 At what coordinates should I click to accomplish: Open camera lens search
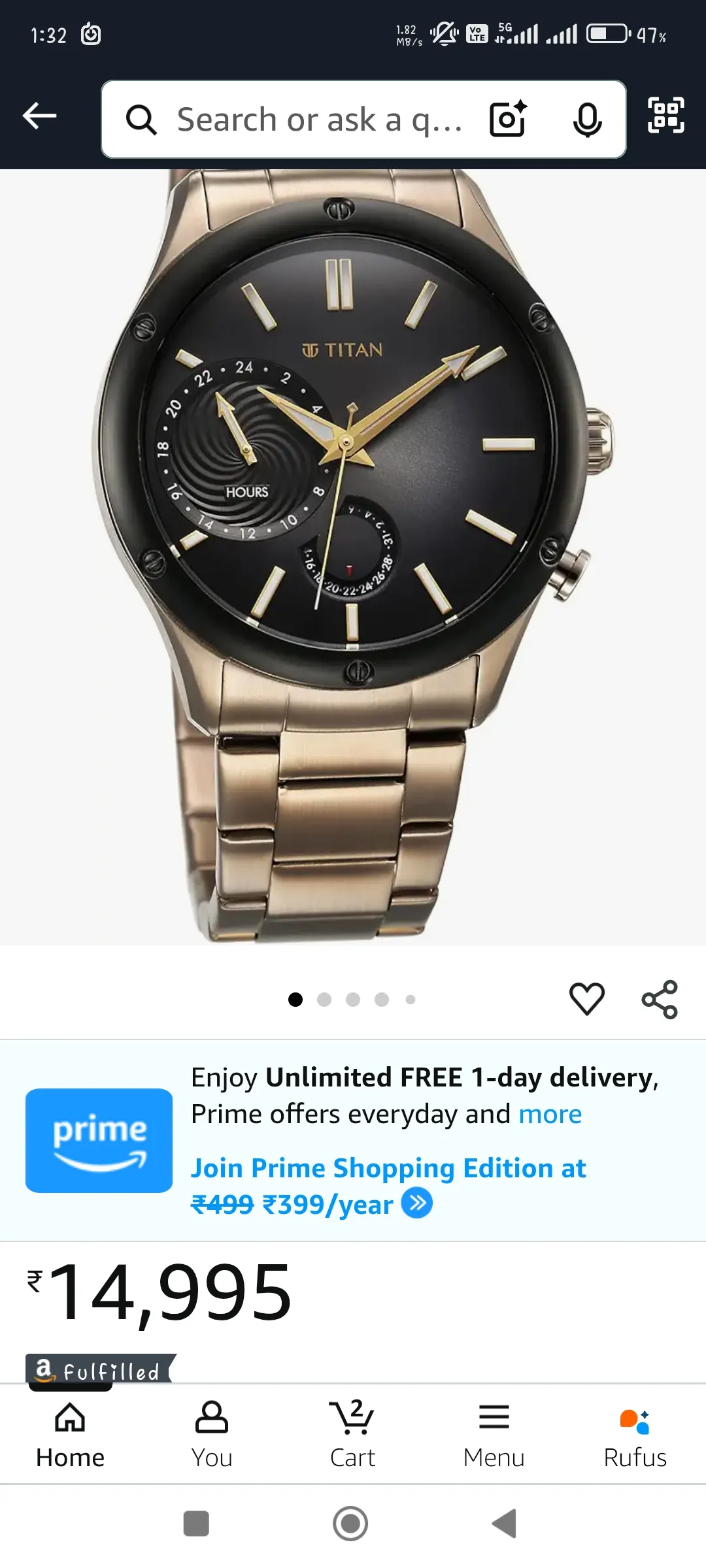(x=509, y=119)
